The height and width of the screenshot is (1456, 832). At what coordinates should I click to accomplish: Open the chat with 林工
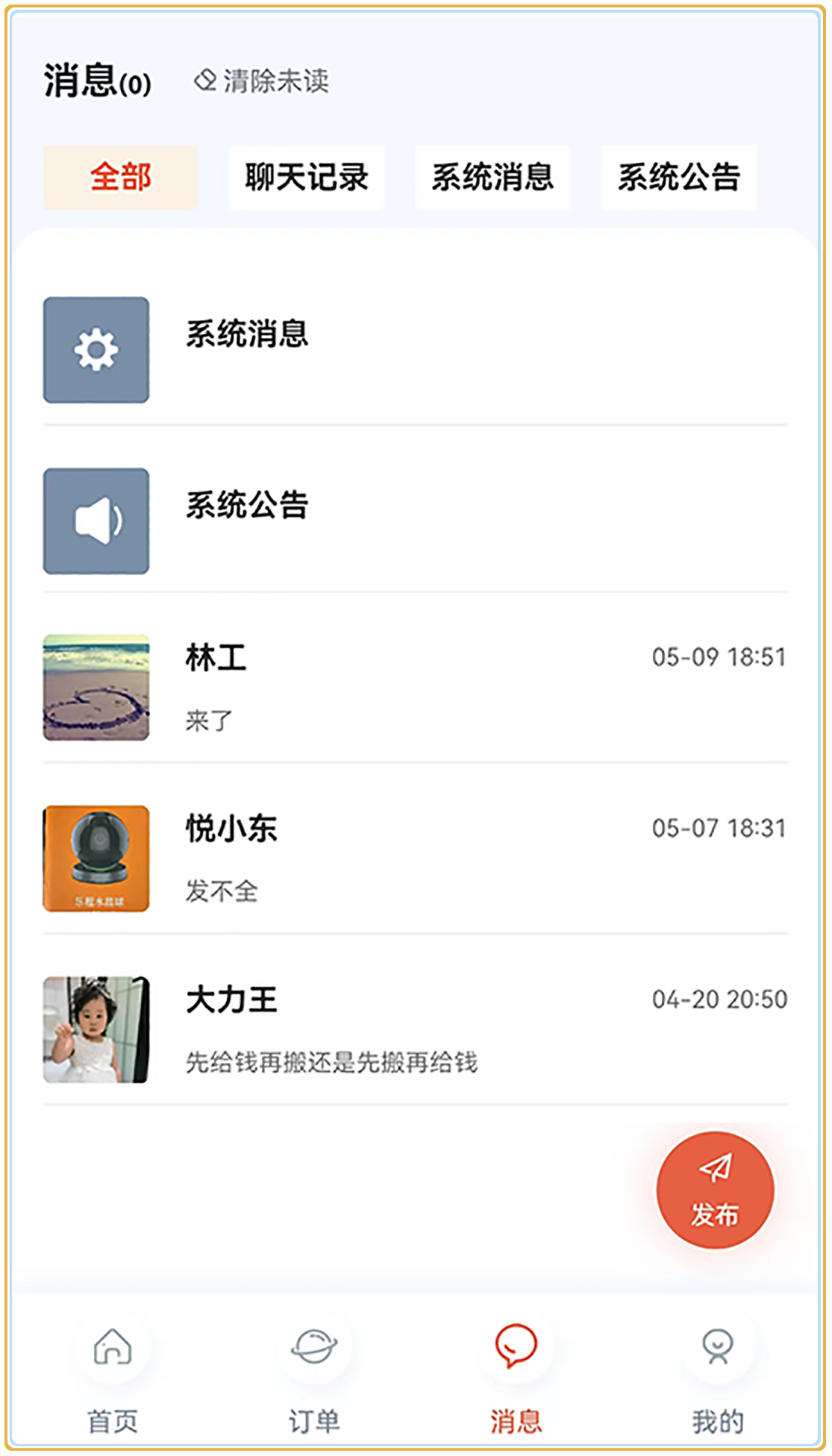point(415,688)
